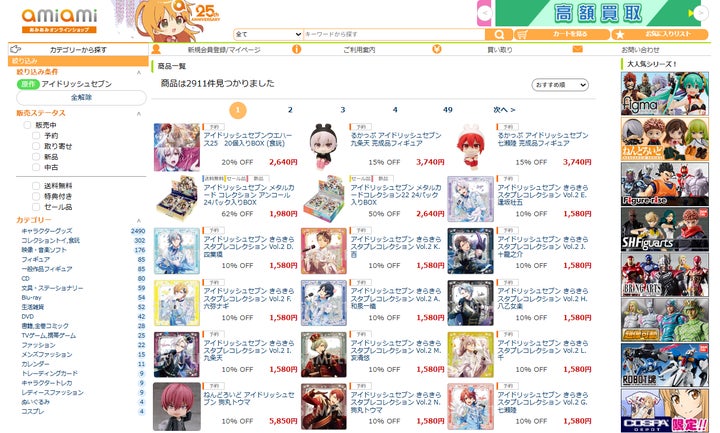Open the figma series banner
This screenshot has width=720, height=433.
coord(664,94)
